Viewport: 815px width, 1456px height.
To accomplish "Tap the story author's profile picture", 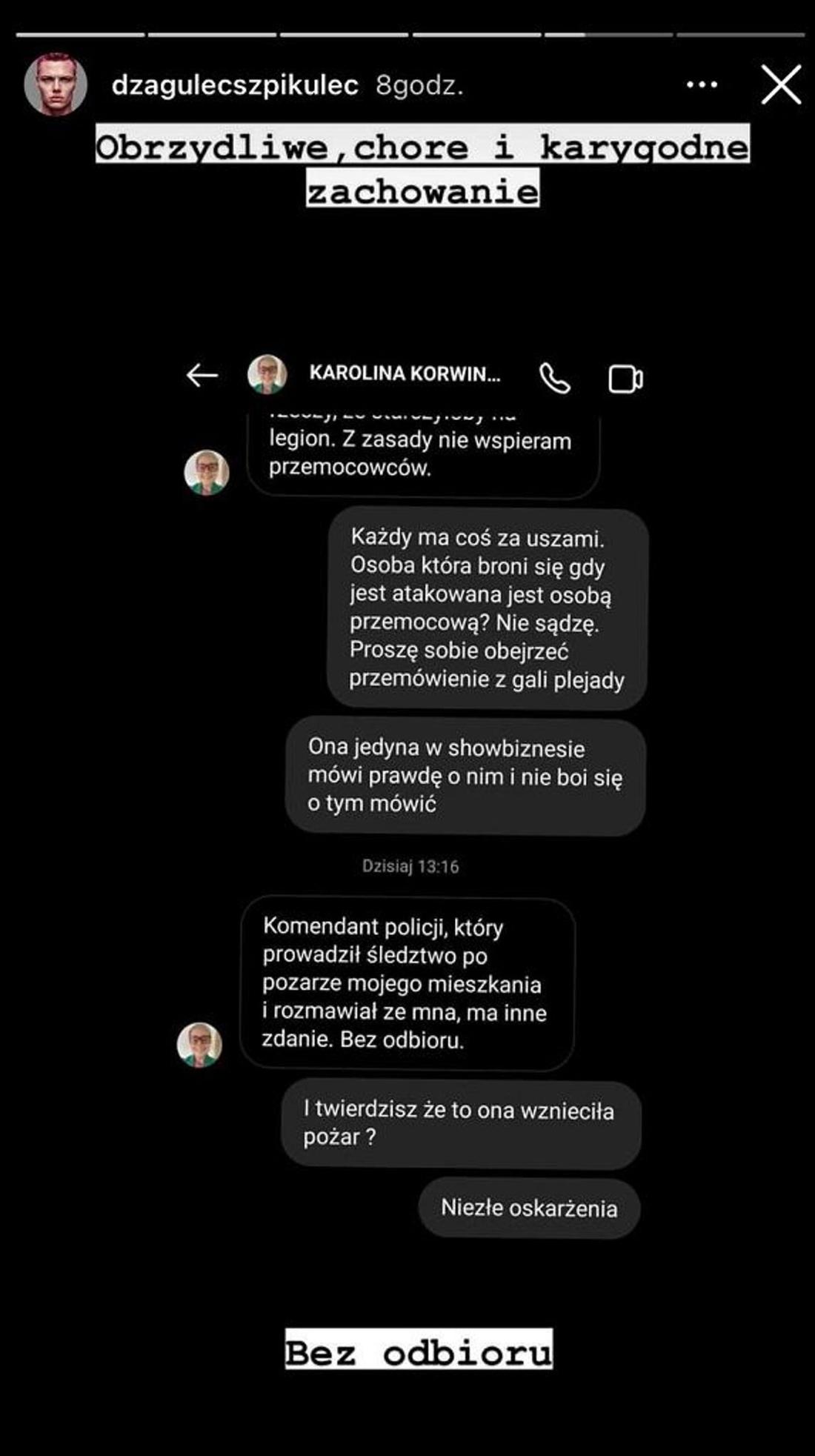I will 56,84.
